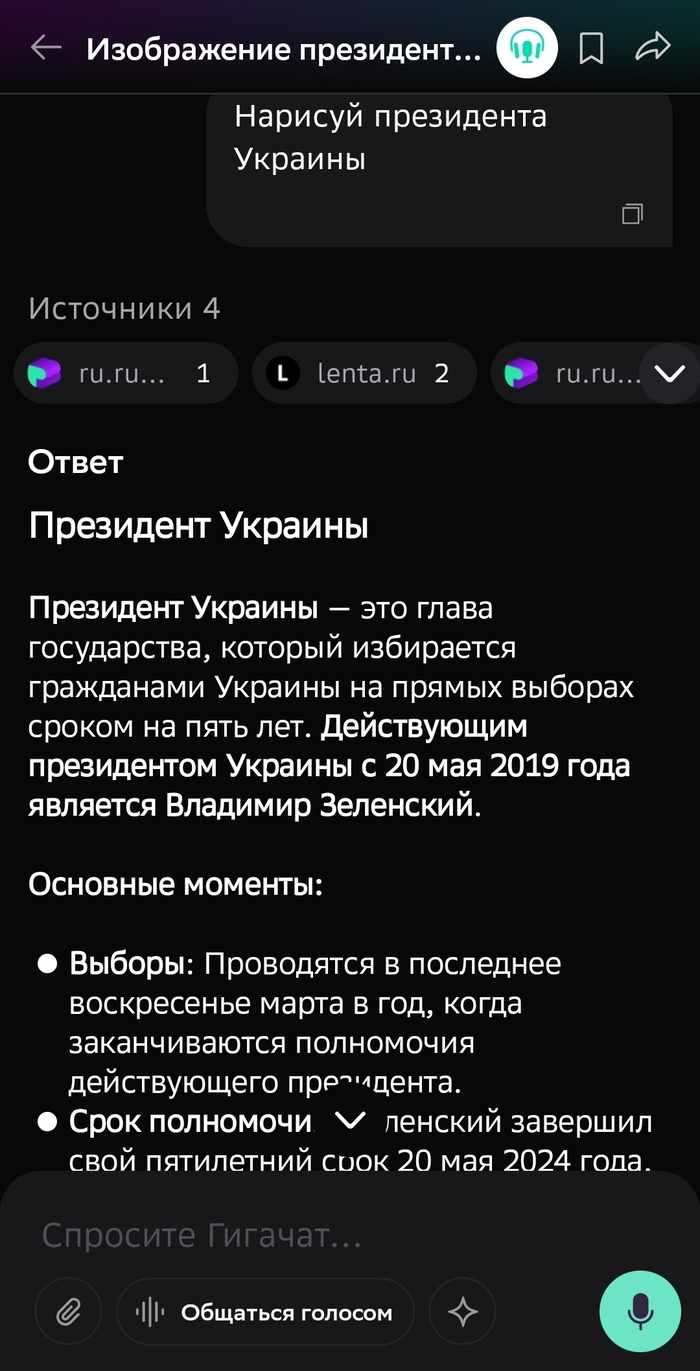The height and width of the screenshot is (1371, 700).
Task: Jump to the bottom of the answer
Action: click(349, 1120)
